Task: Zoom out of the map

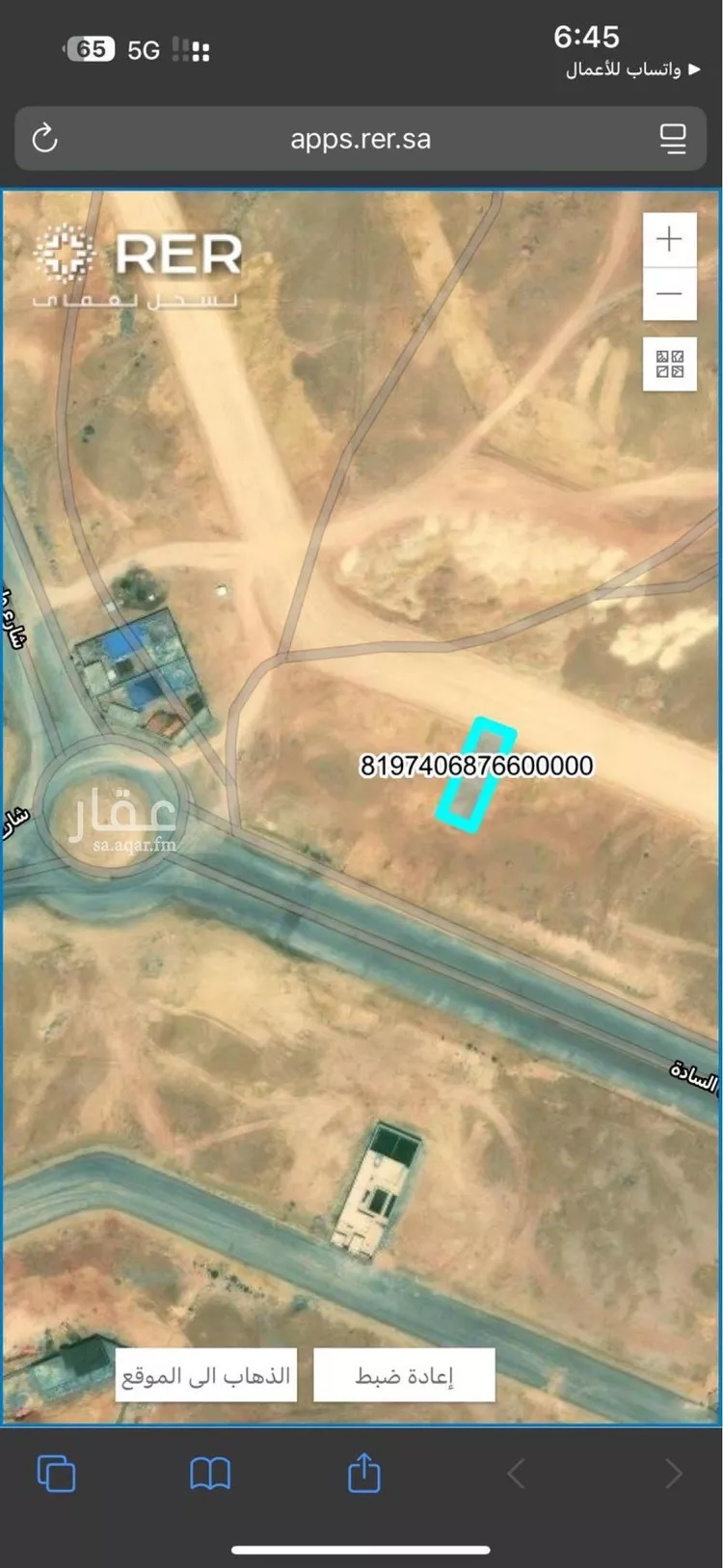Action: click(669, 293)
